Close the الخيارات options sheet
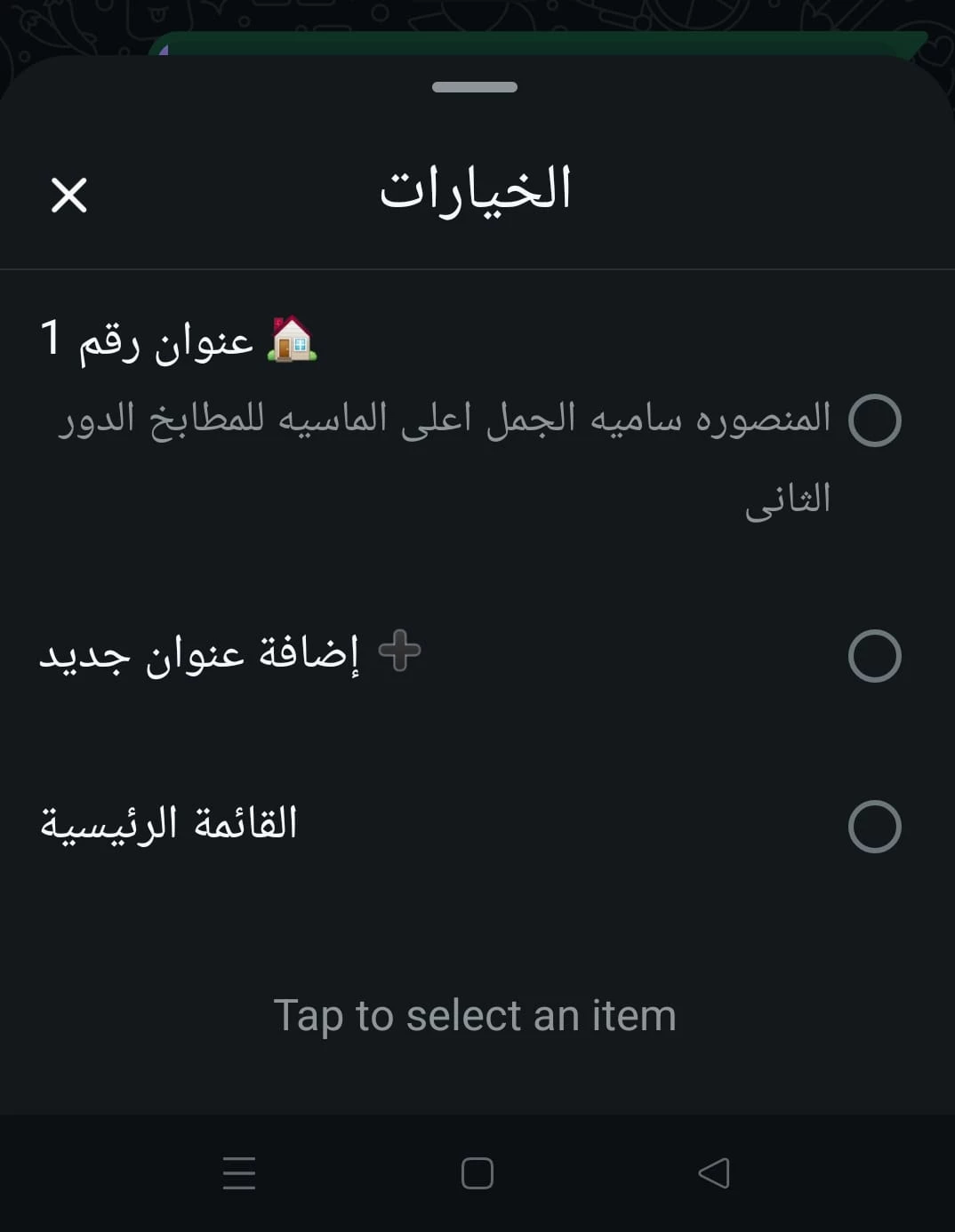The width and height of the screenshot is (955, 1232). [69, 195]
